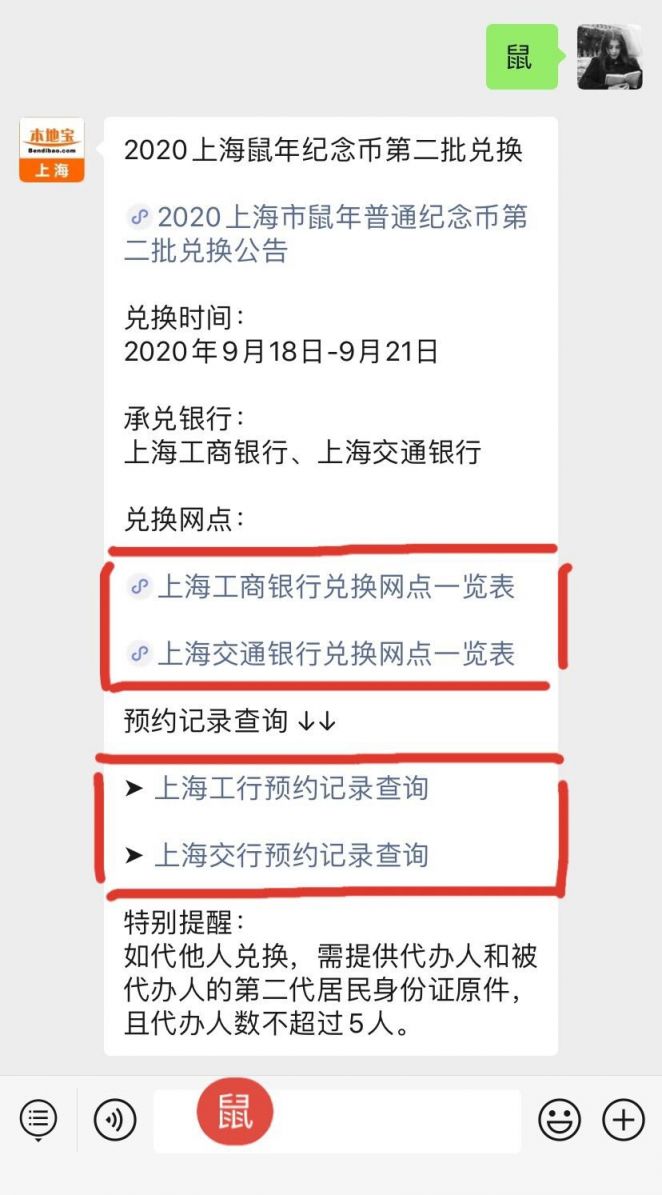
Task: Open 上海工商银行兑换网点一览表 link
Action: click(321, 587)
